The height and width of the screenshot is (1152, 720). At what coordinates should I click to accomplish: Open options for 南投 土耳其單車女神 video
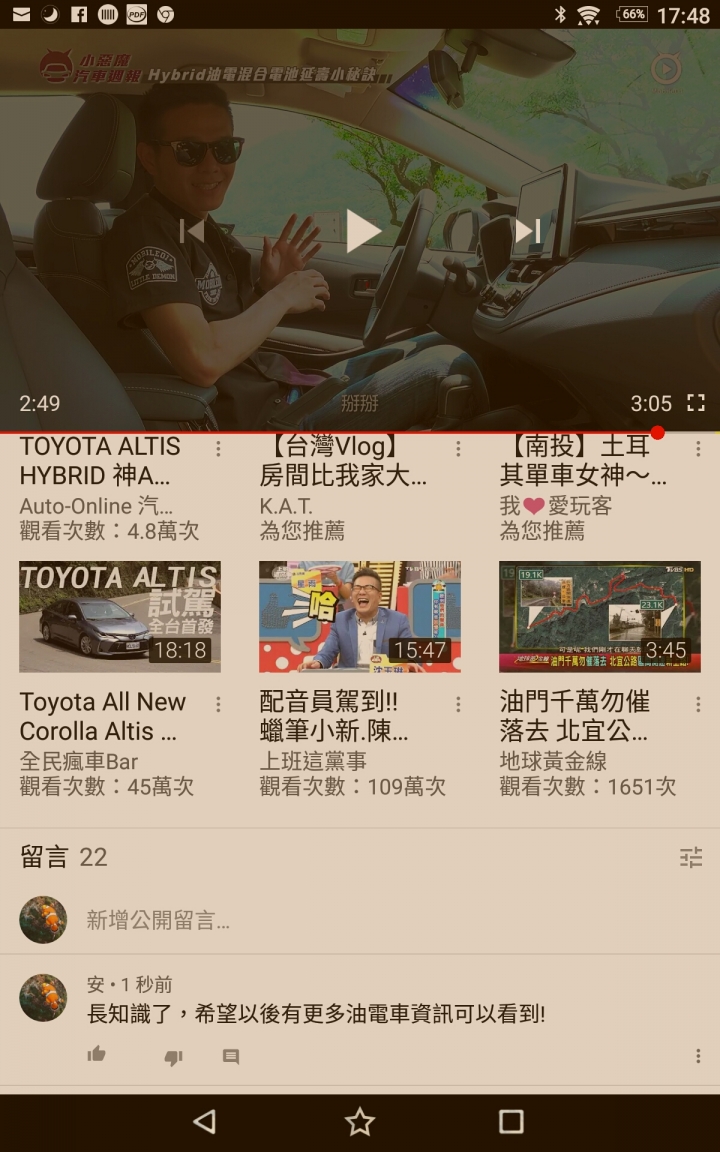698,449
